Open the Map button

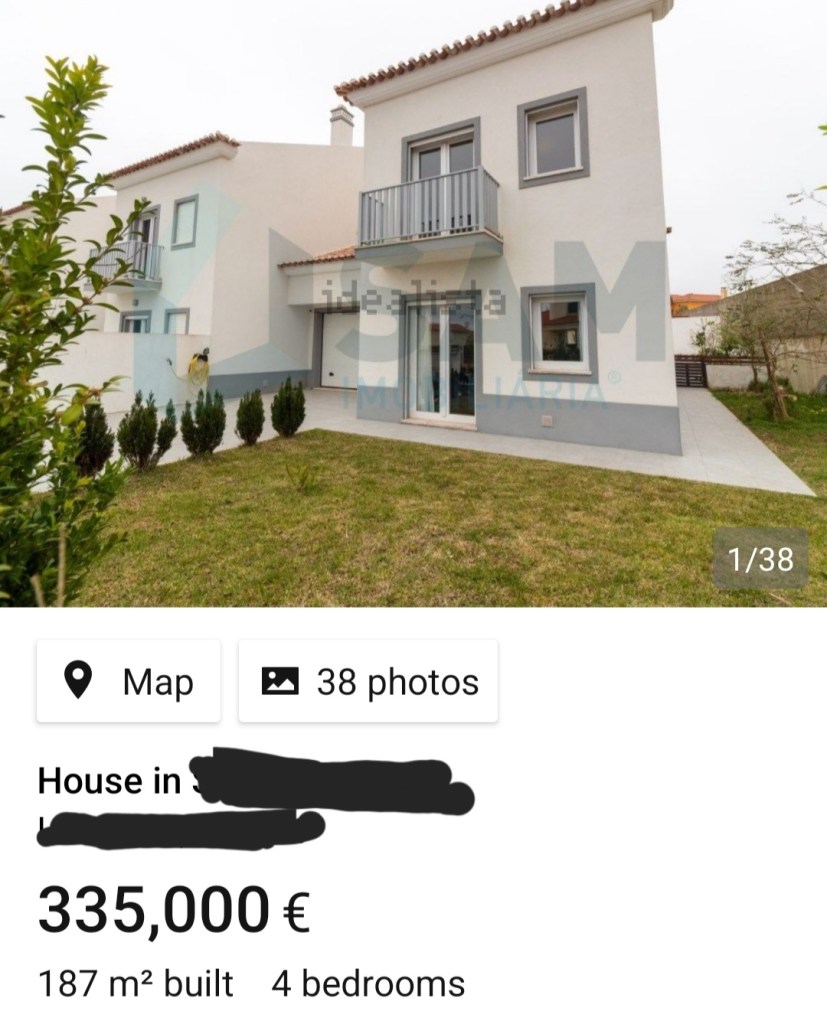click(128, 682)
